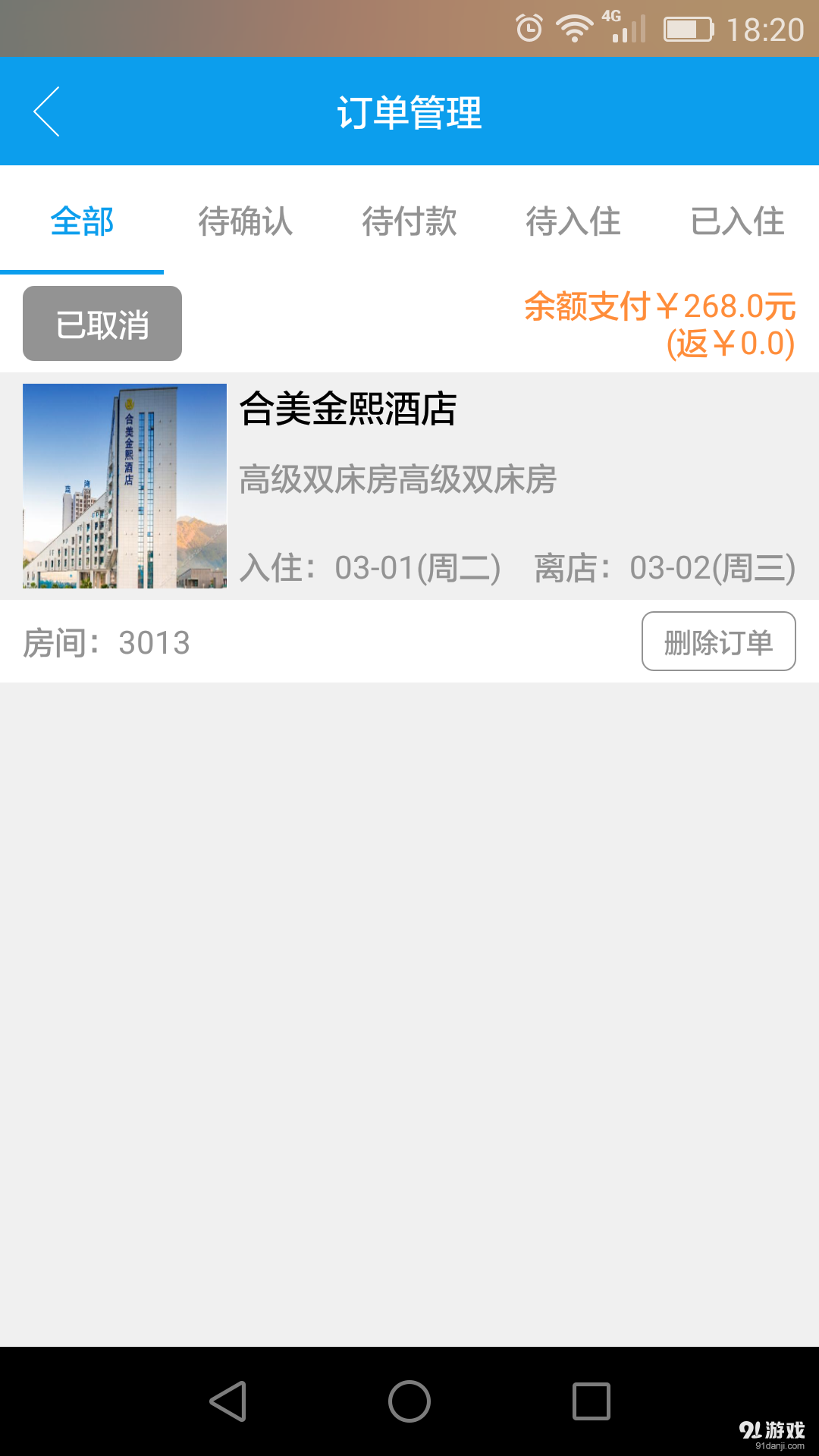Open the 已入住 tab

click(x=739, y=222)
